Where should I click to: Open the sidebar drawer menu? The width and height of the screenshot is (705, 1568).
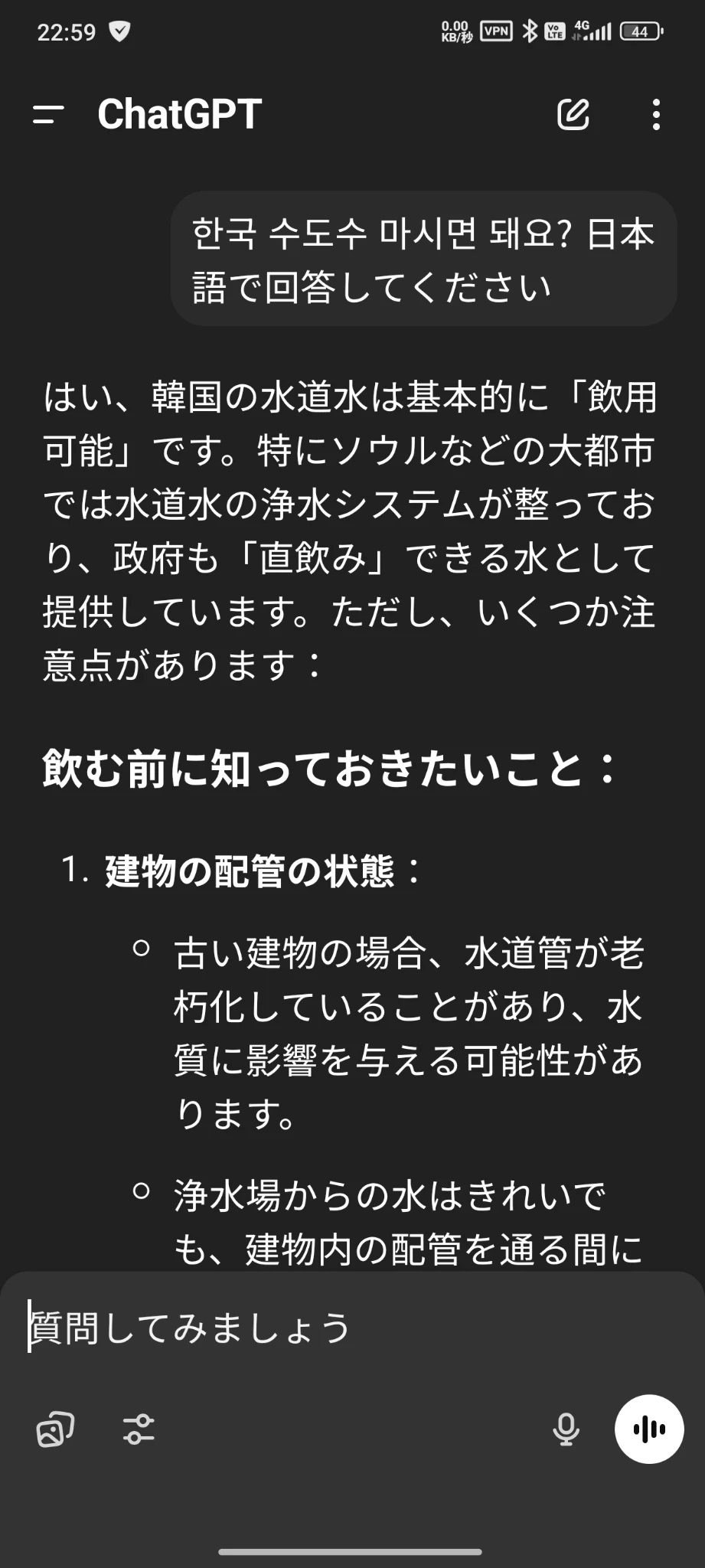point(48,115)
